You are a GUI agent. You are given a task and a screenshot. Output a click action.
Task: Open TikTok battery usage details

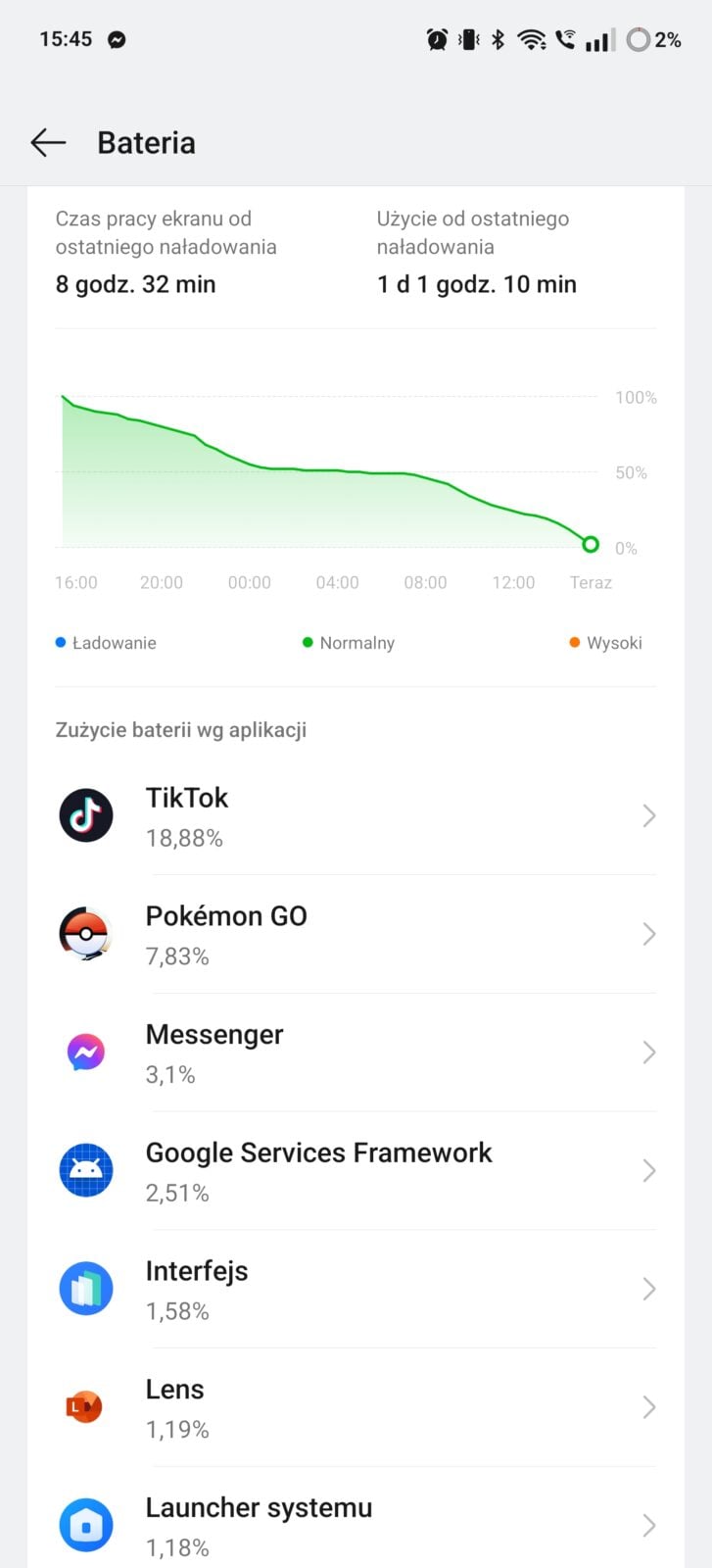(356, 816)
